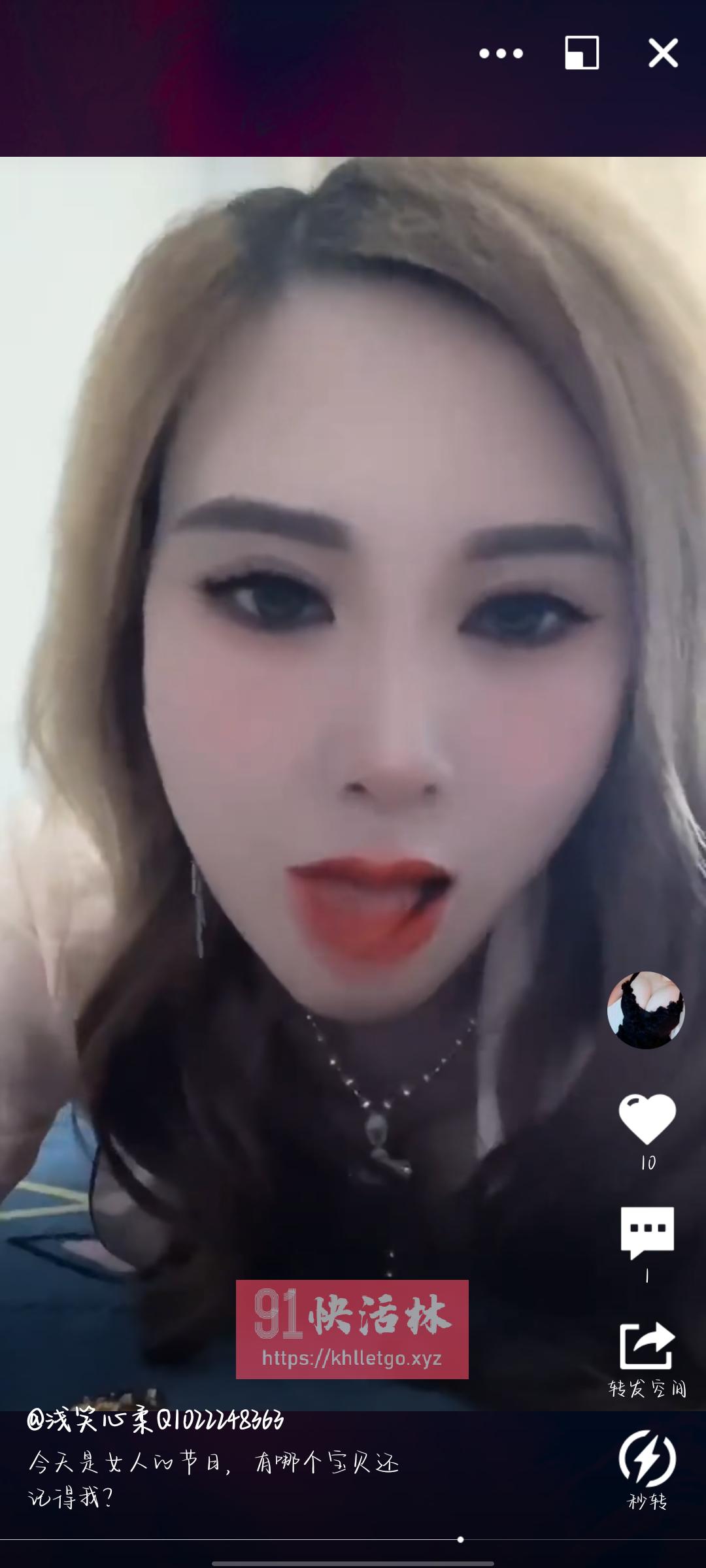
Task: Minimize video to floating window
Action: 582,53
